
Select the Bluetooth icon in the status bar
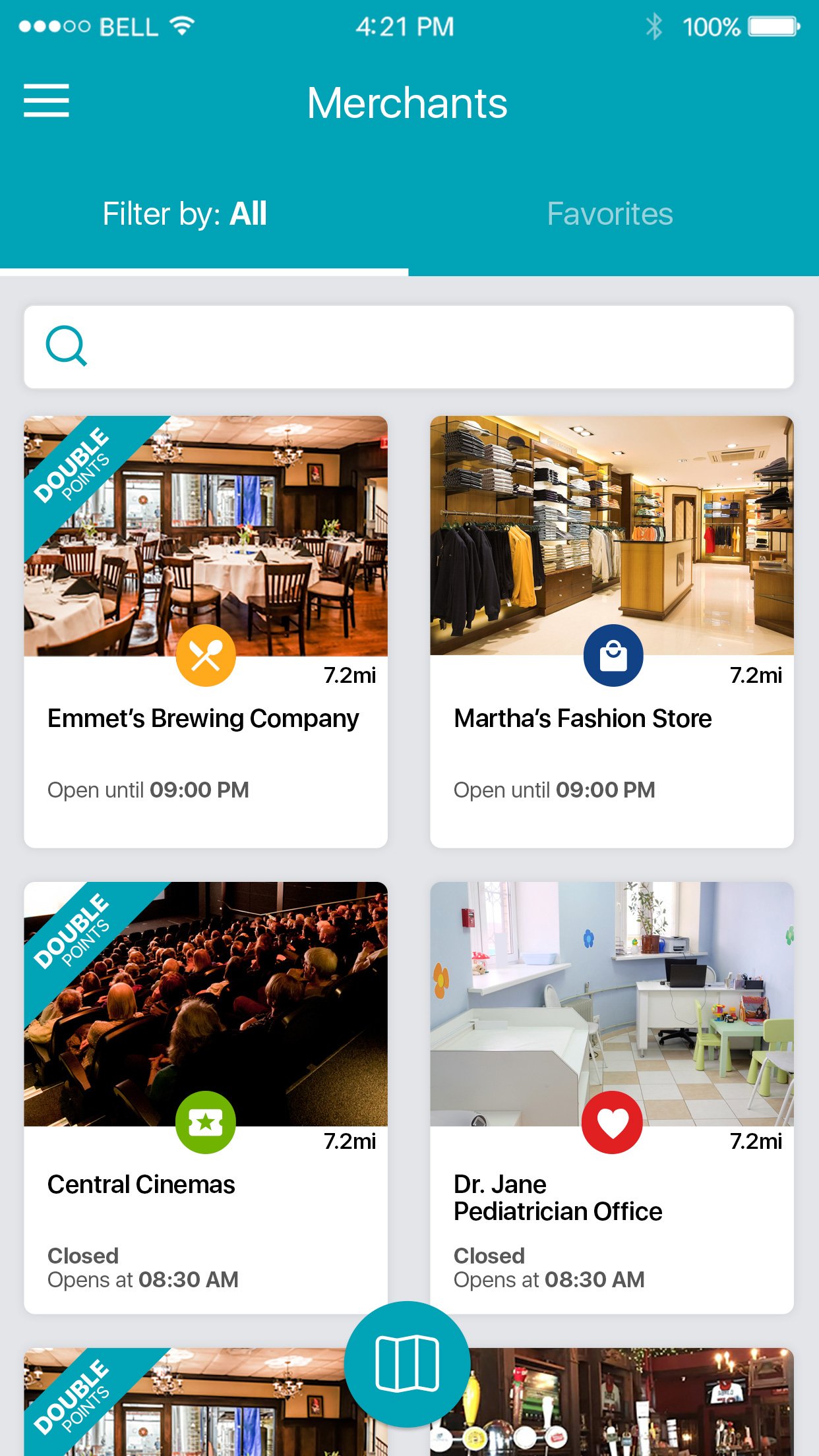pyautogui.click(x=655, y=25)
